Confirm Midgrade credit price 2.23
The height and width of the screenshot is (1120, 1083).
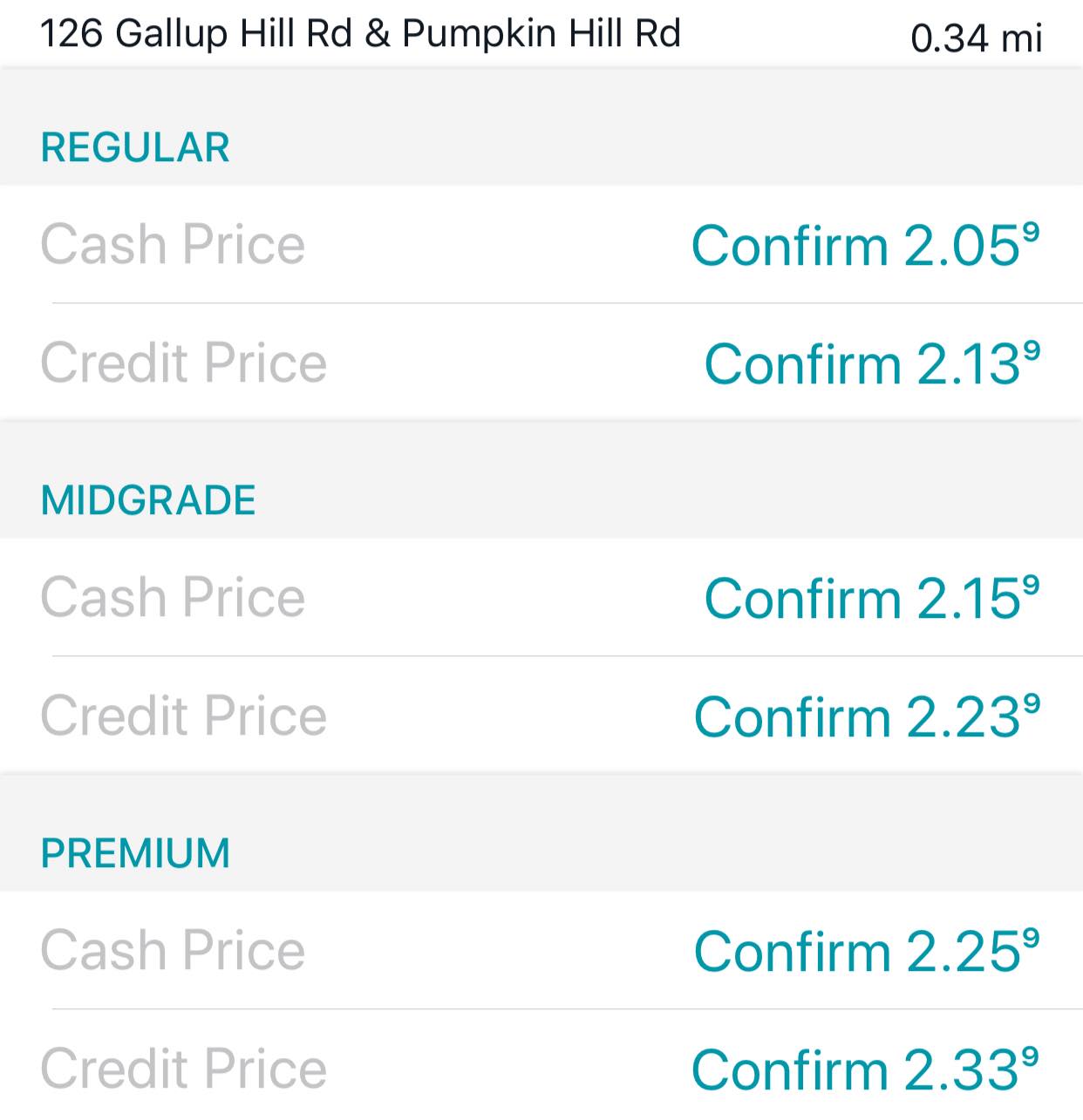tap(867, 718)
